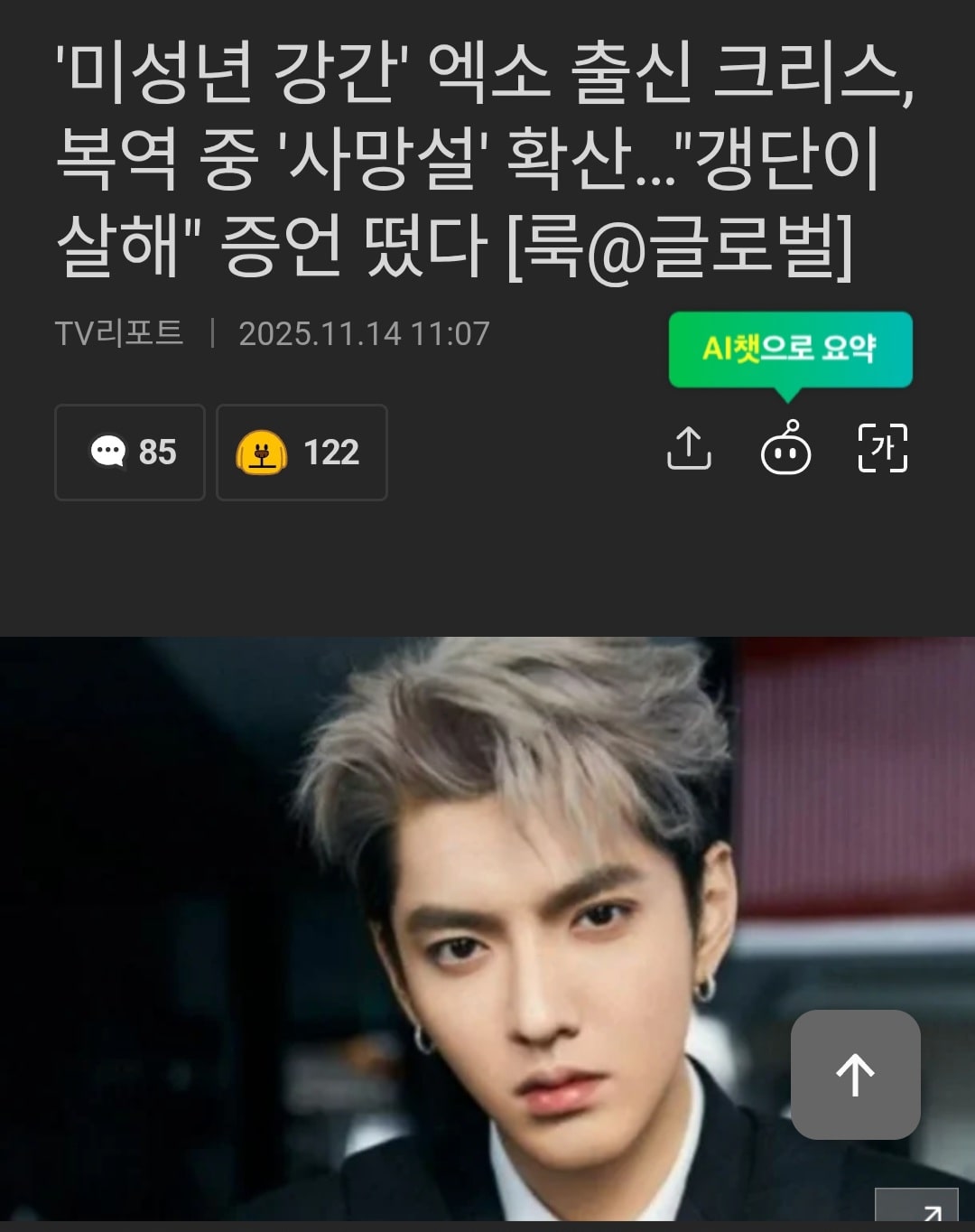Change the article font size

tap(882, 449)
